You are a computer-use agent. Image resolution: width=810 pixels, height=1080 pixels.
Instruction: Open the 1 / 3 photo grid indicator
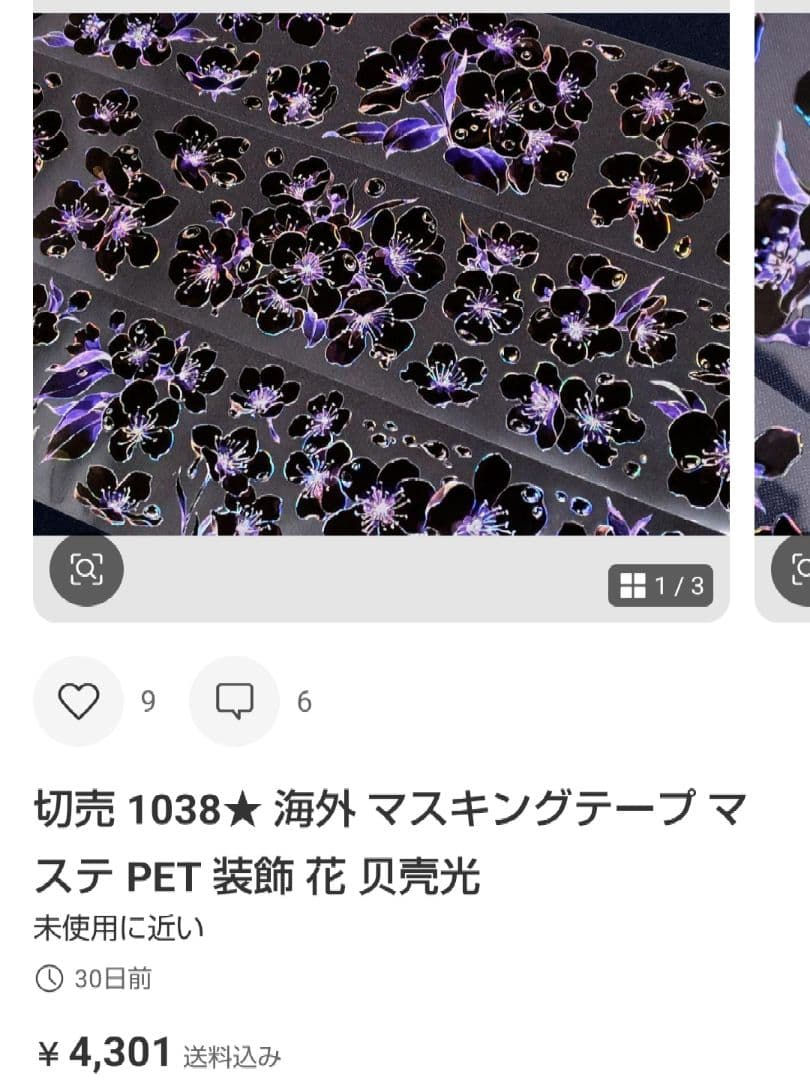pos(661,586)
